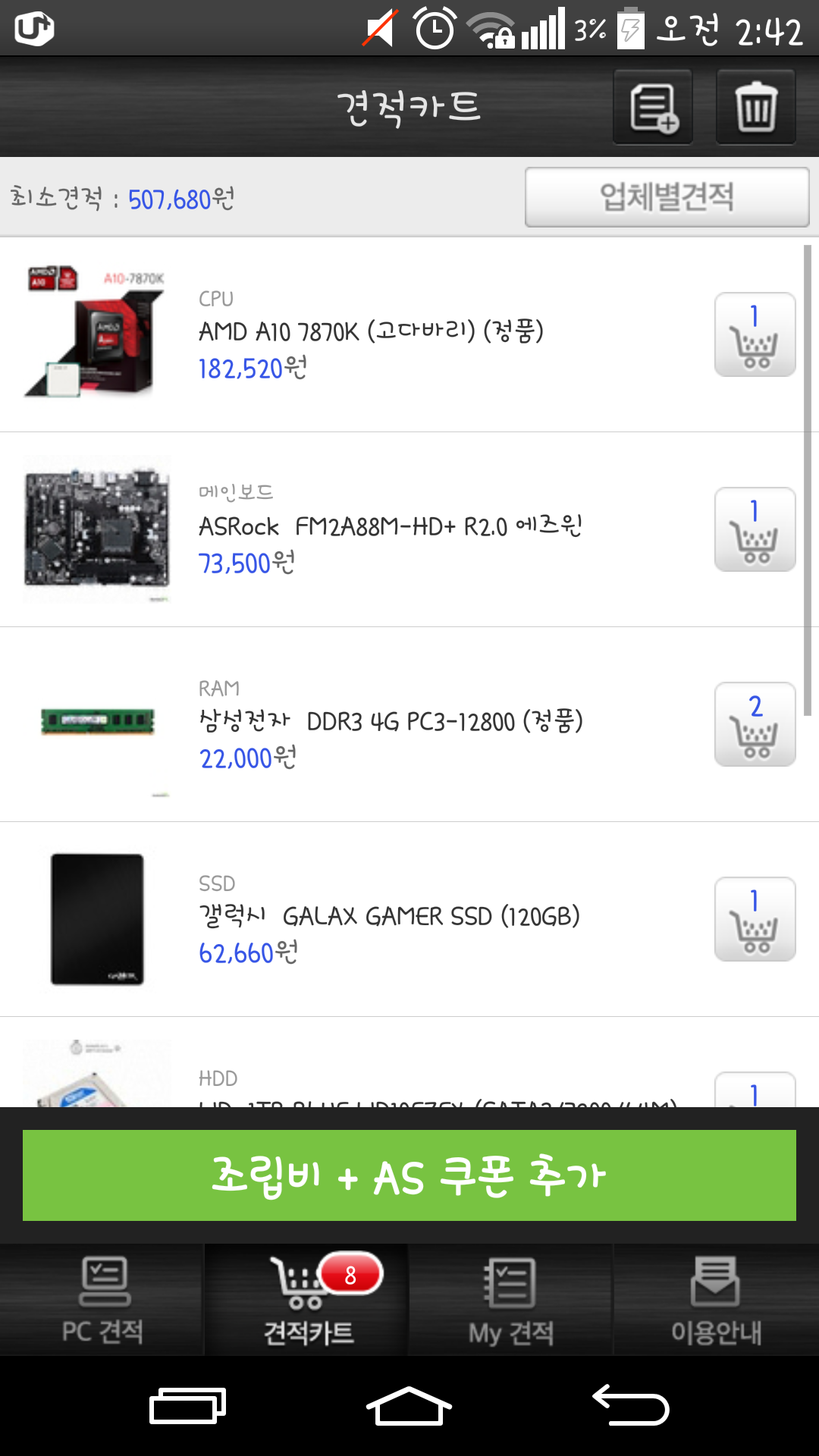Go back with the system back button

tap(630, 1406)
